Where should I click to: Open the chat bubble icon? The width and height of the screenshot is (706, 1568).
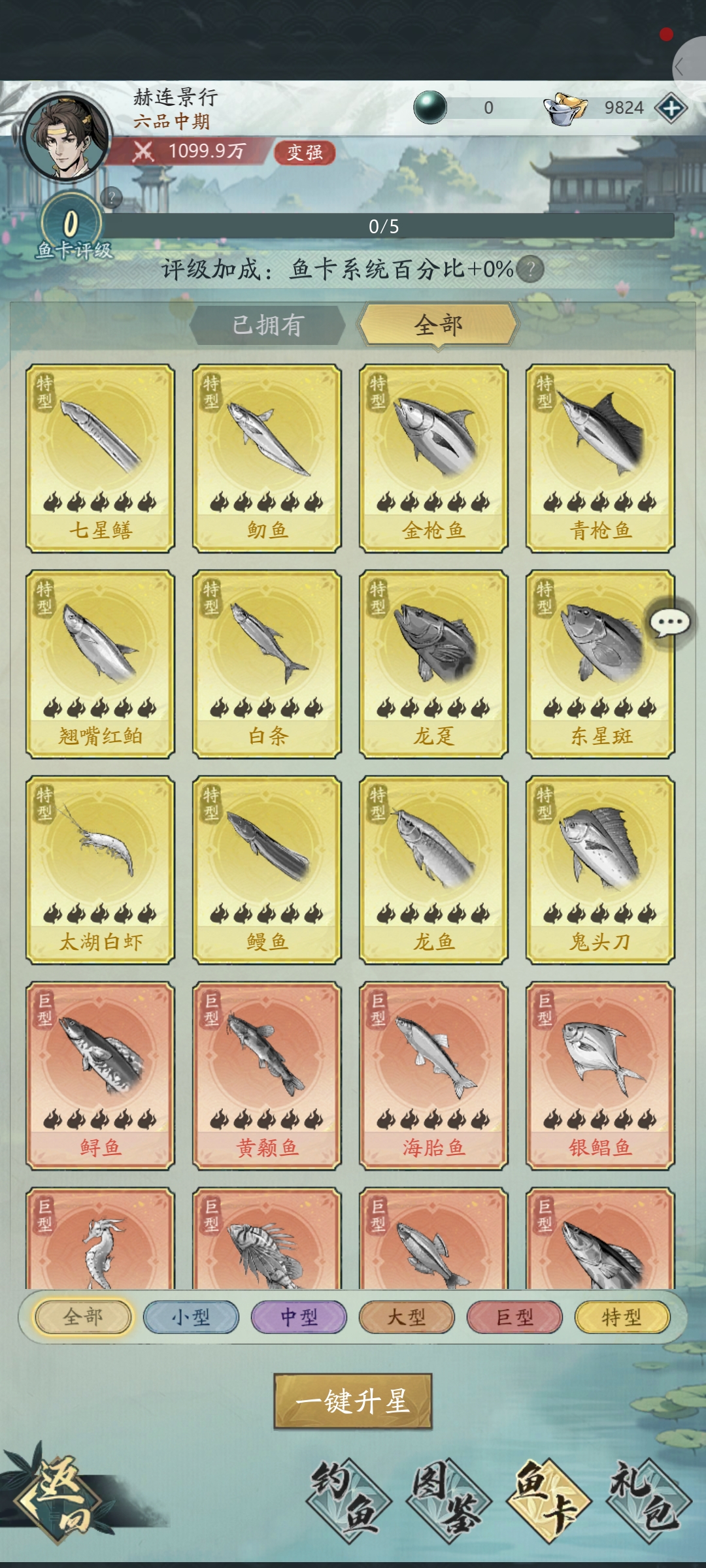[x=670, y=623]
